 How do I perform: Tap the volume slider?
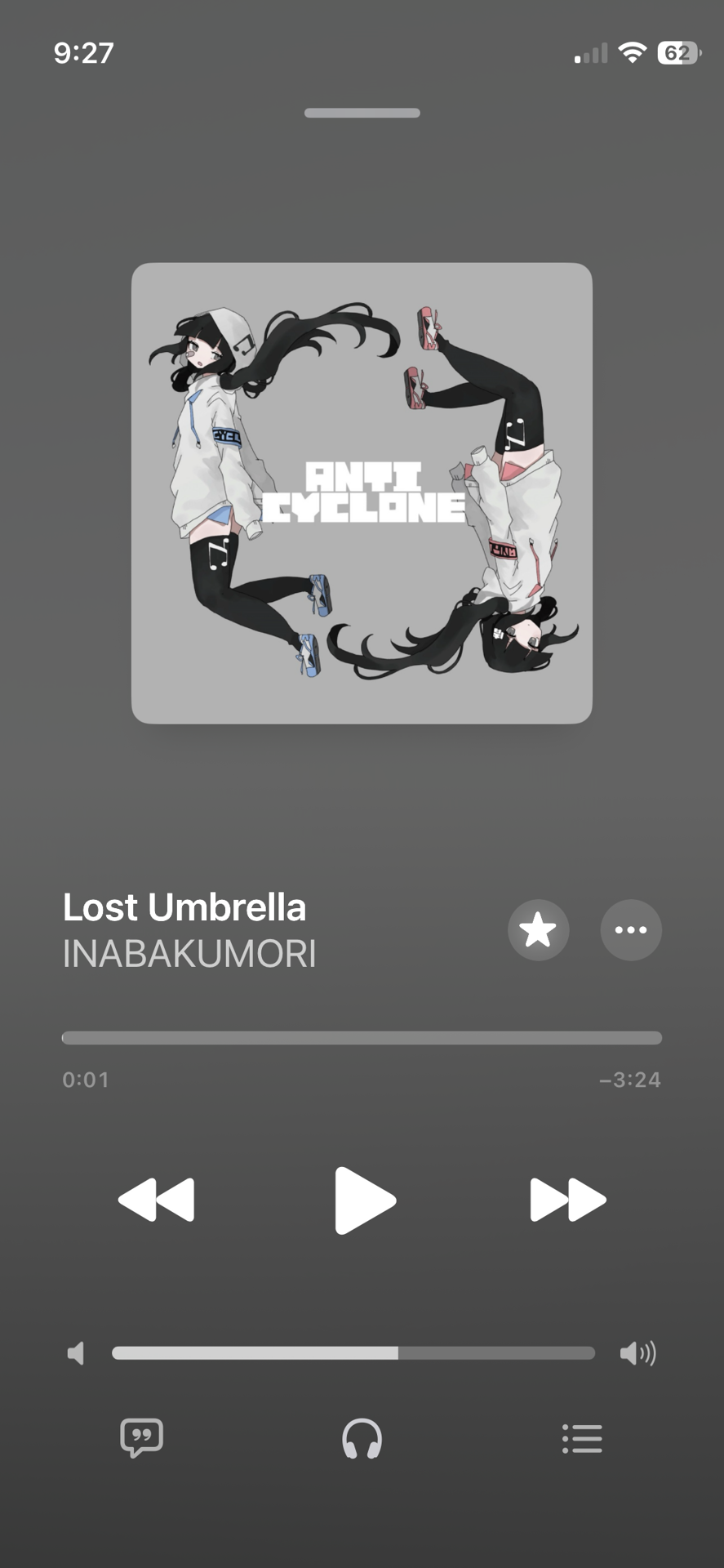click(x=353, y=1353)
